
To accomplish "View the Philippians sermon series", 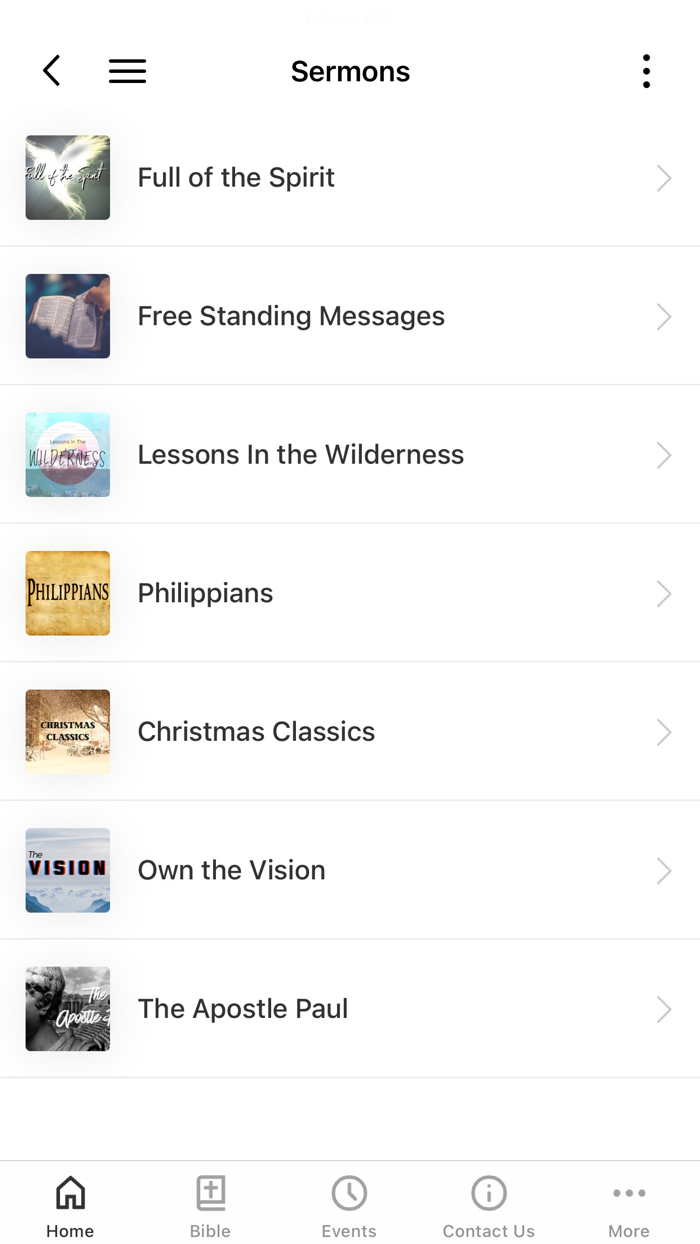I will (x=350, y=593).
